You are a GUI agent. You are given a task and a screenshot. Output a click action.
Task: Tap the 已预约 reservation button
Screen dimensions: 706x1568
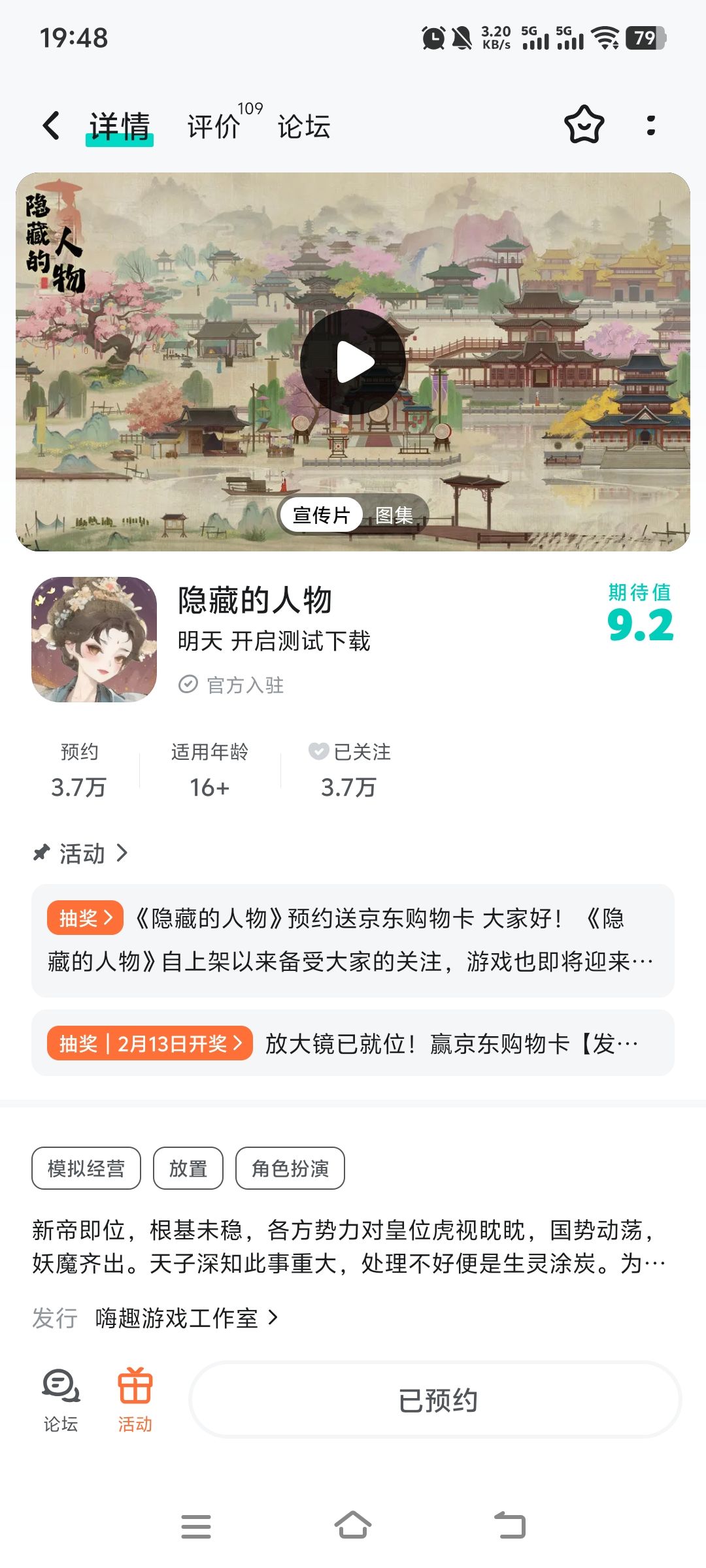(436, 1399)
